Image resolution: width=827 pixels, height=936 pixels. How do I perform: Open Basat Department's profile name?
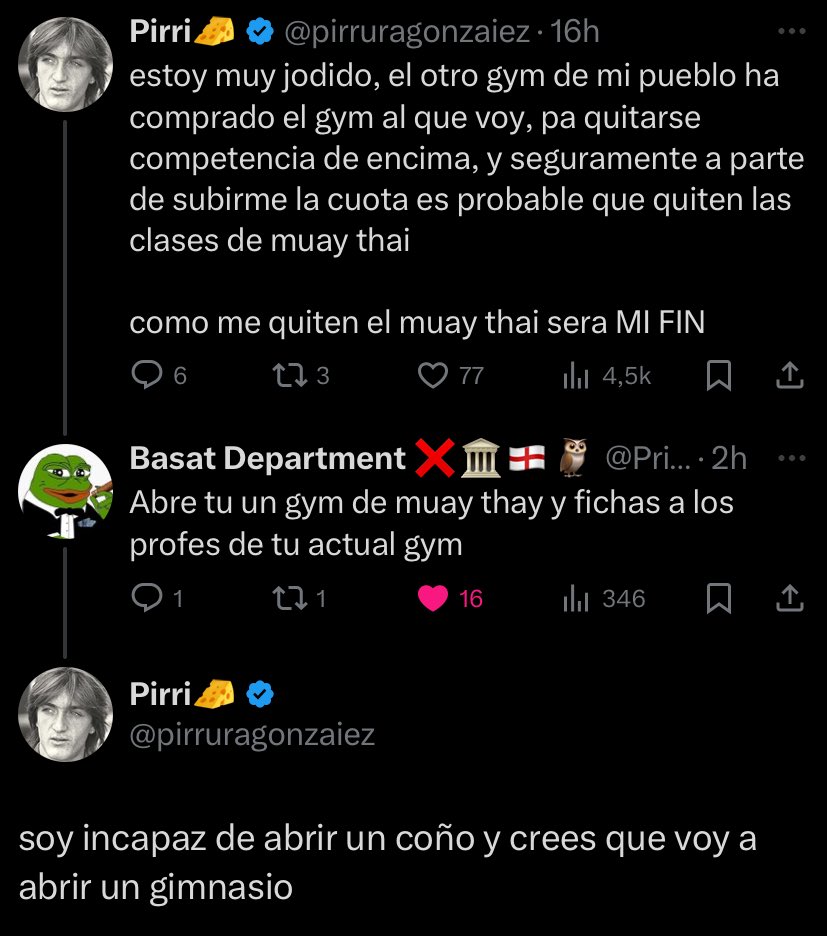pyautogui.click(x=267, y=458)
